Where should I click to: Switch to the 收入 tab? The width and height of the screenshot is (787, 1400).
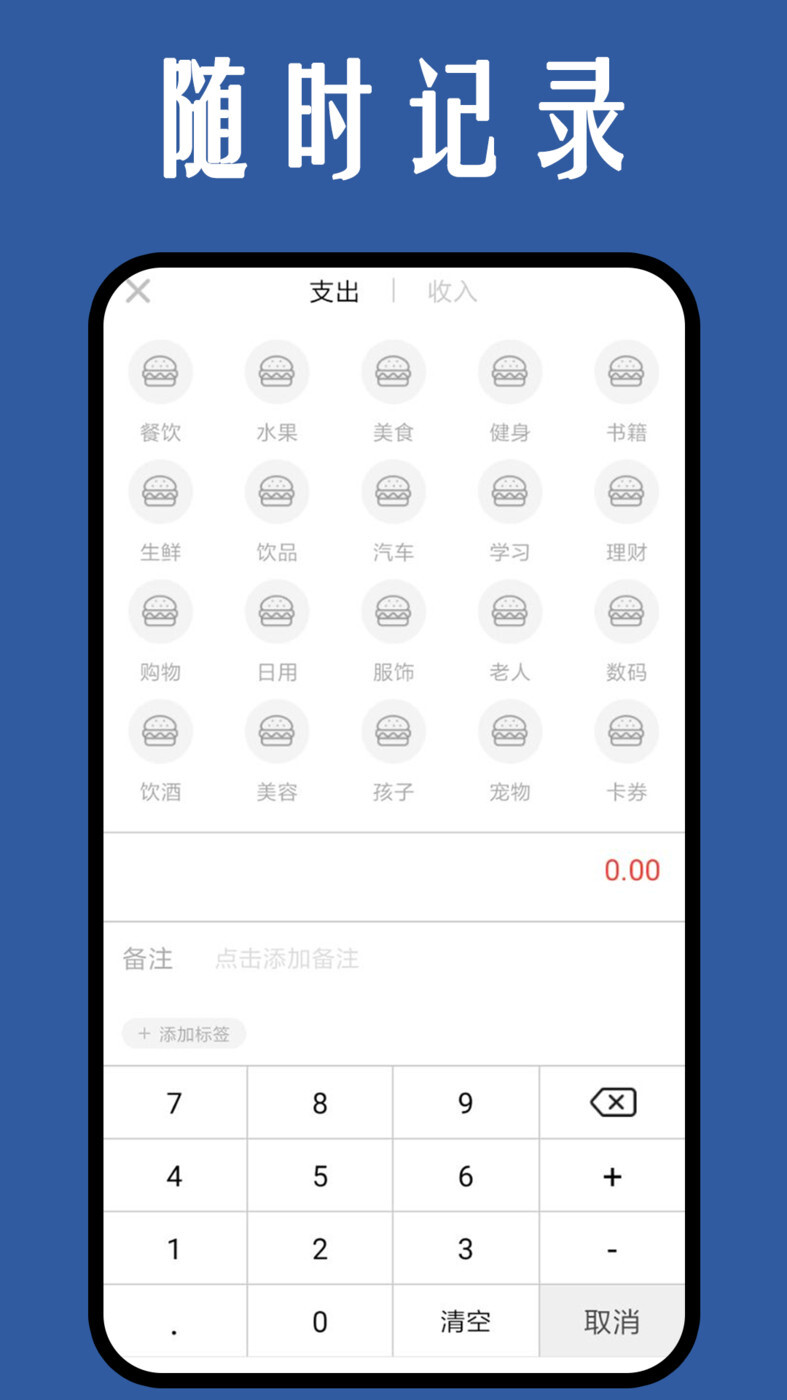point(450,292)
